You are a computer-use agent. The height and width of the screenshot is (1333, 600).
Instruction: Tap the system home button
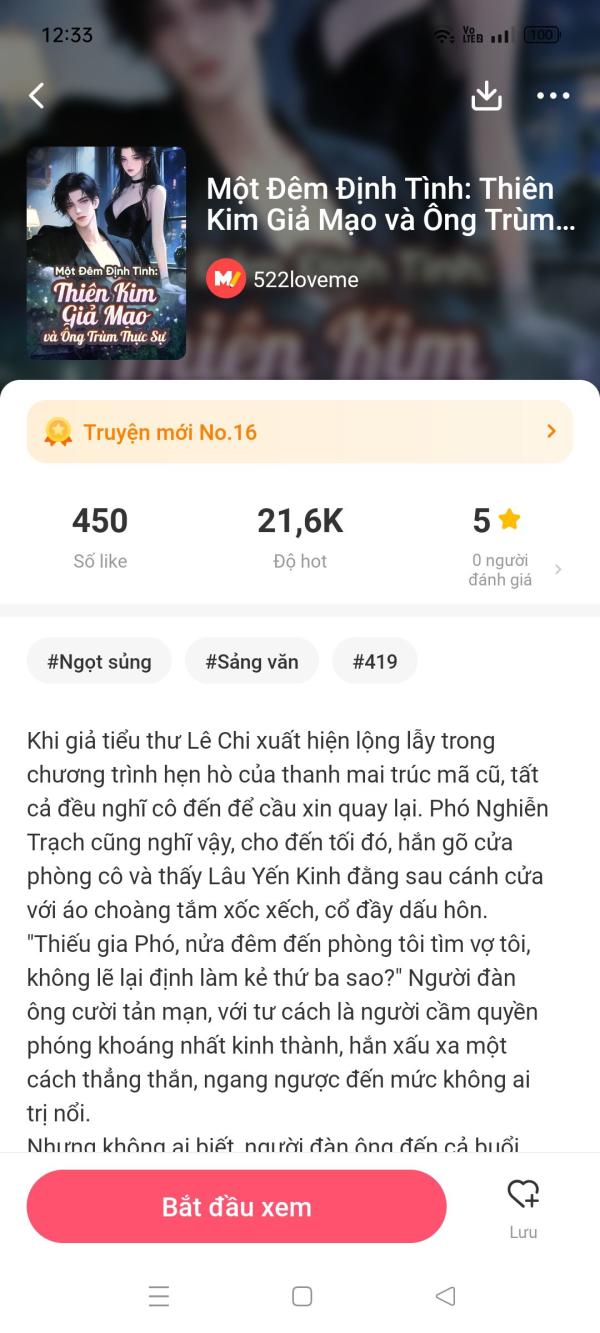click(x=302, y=1297)
